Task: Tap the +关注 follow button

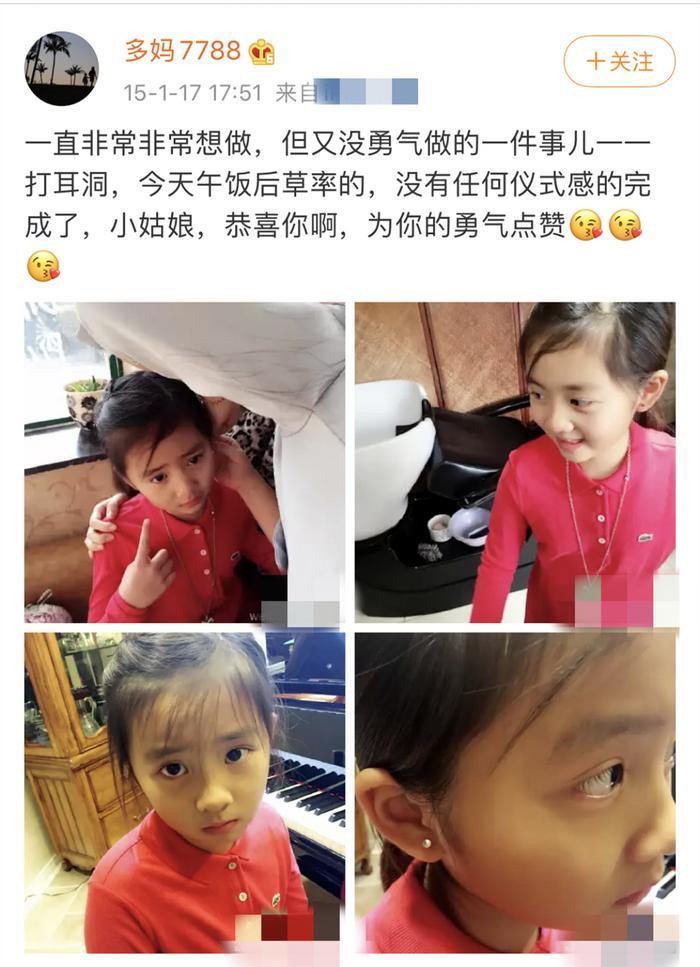Action: tap(619, 62)
